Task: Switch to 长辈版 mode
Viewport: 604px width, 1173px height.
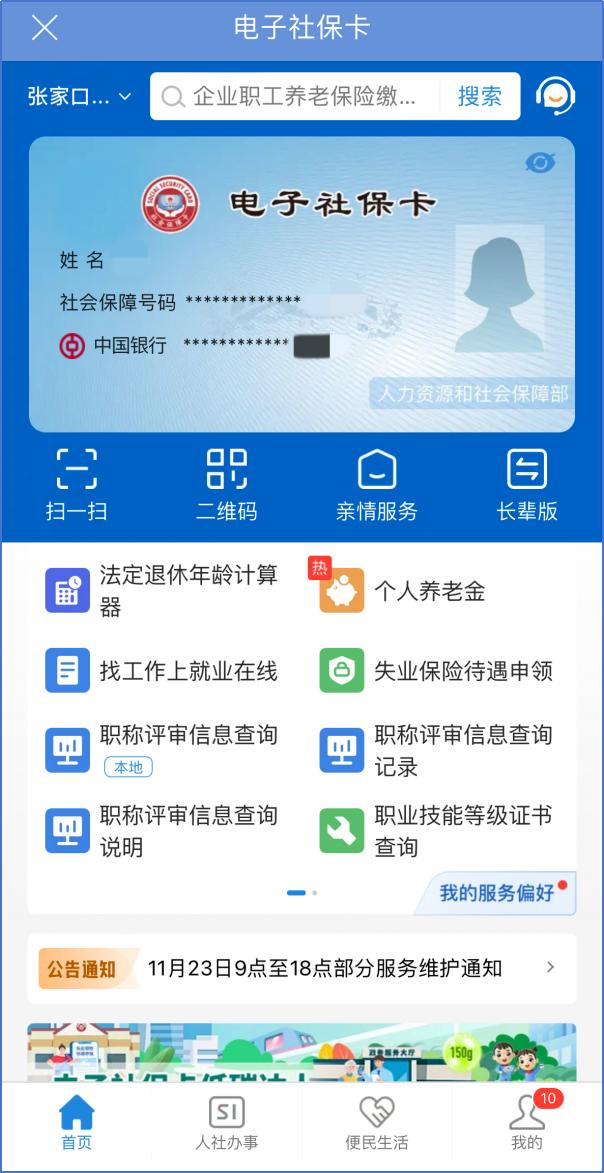Action: [527, 485]
